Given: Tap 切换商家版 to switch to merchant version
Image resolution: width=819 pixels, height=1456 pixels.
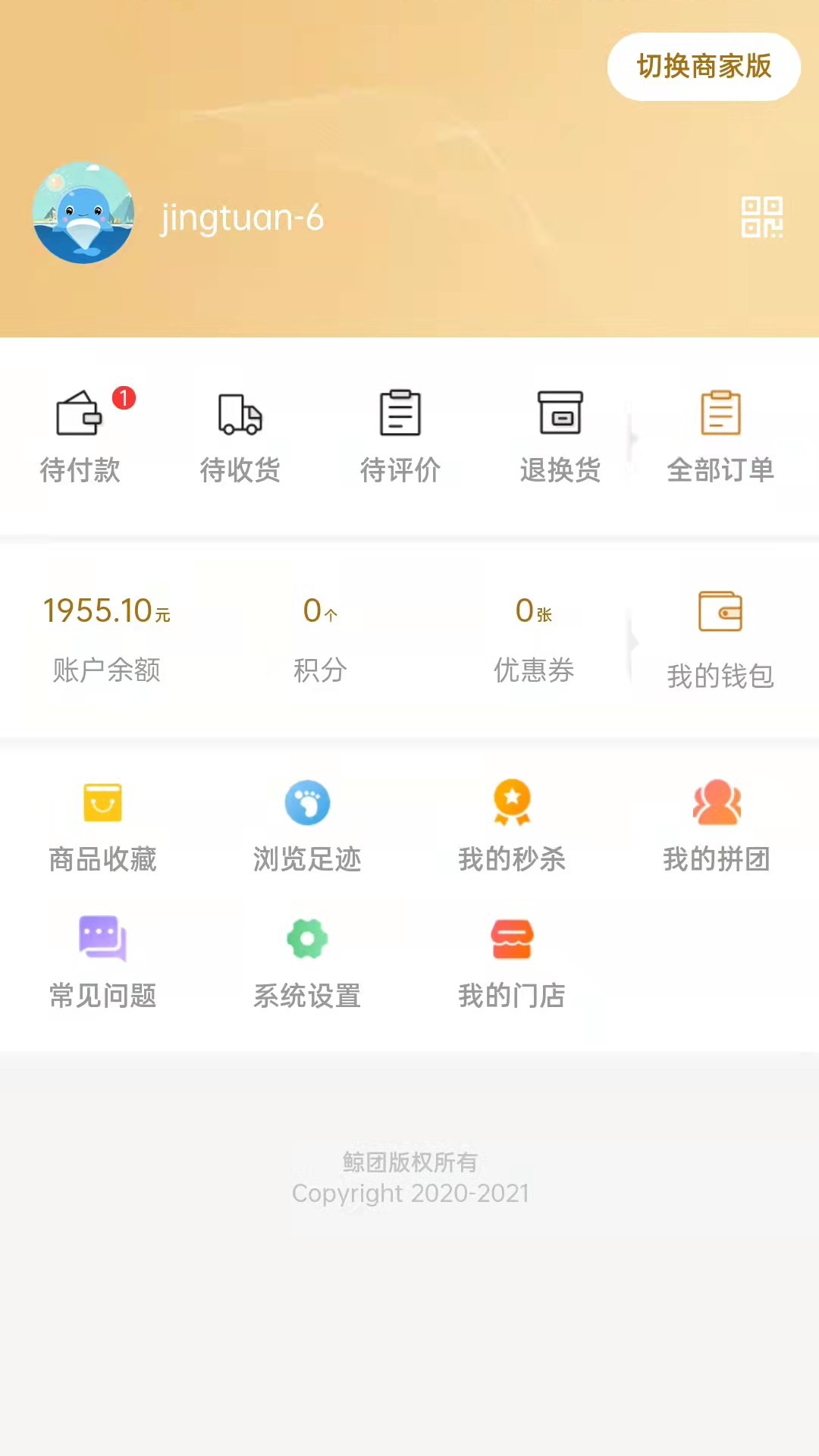Looking at the screenshot, I should click(x=703, y=67).
